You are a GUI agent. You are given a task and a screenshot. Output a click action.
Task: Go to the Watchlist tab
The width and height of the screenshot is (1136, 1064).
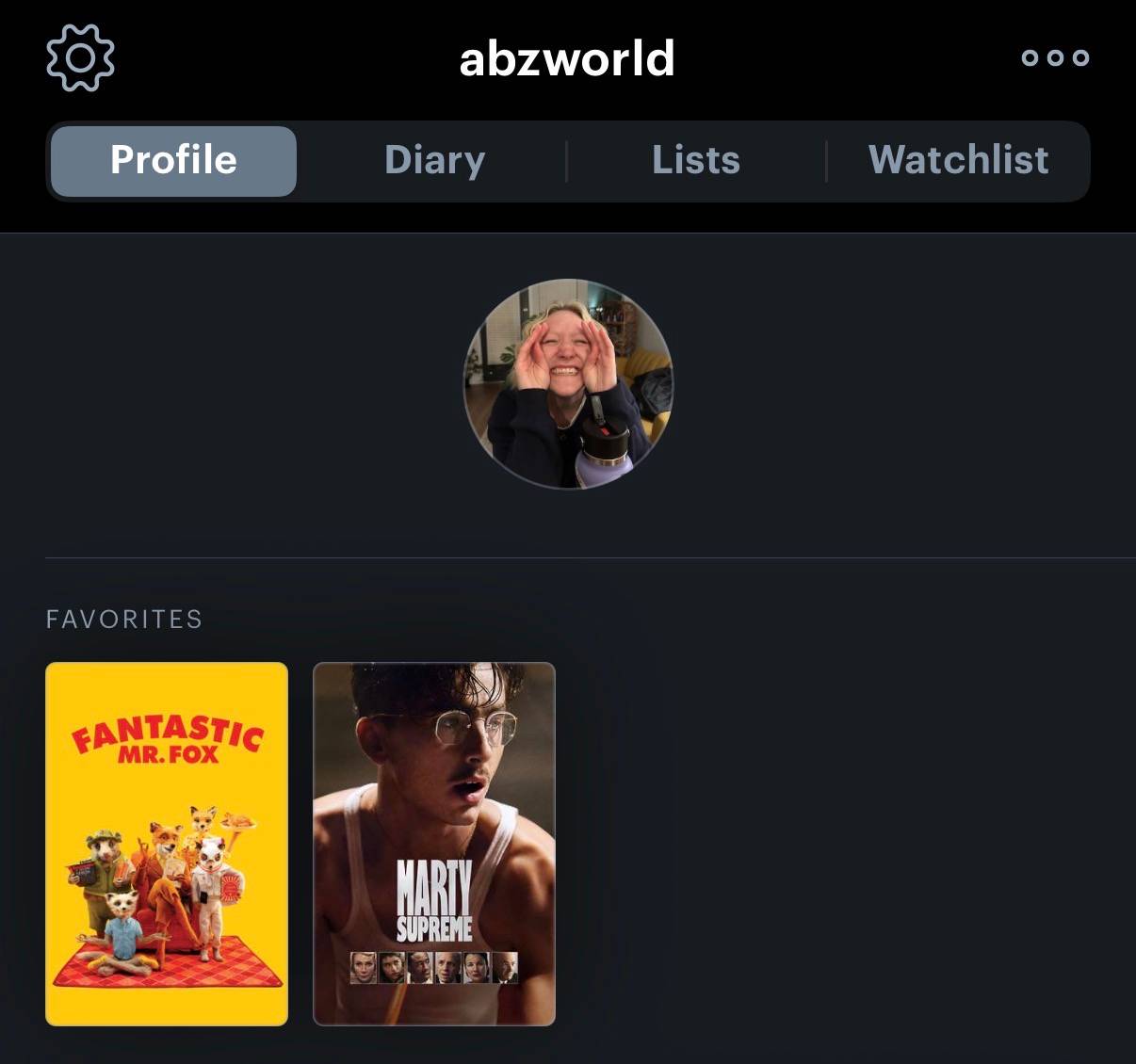point(958,161)
